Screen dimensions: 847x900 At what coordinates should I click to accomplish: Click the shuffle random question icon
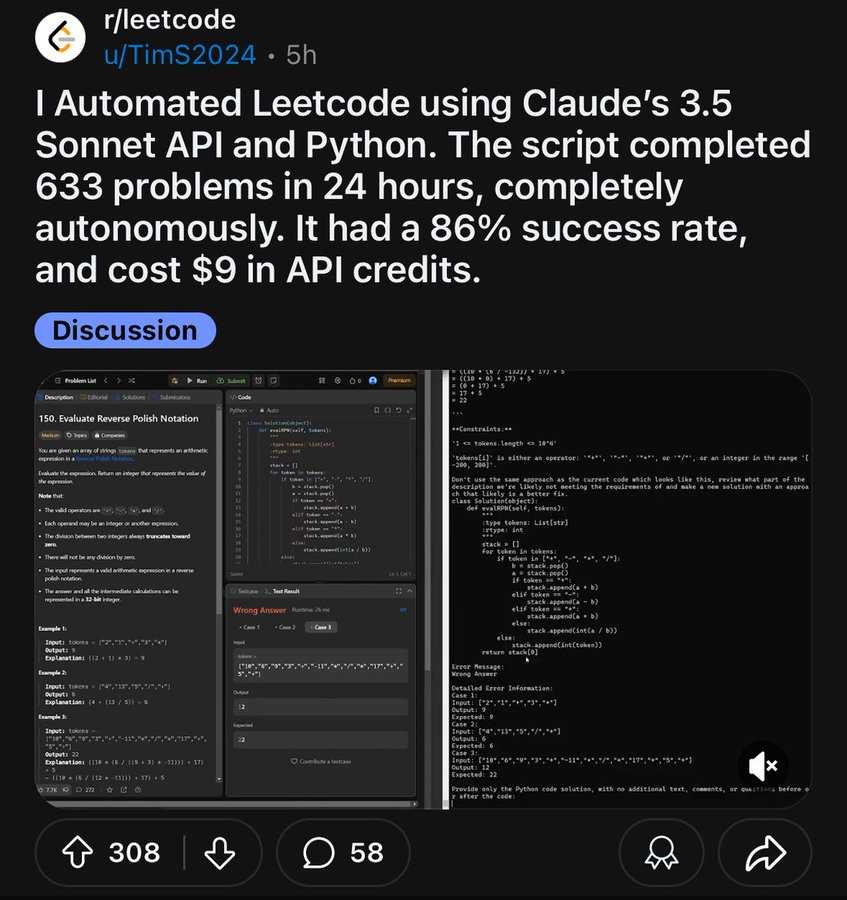pyautogui.click(x=131, y=378)
